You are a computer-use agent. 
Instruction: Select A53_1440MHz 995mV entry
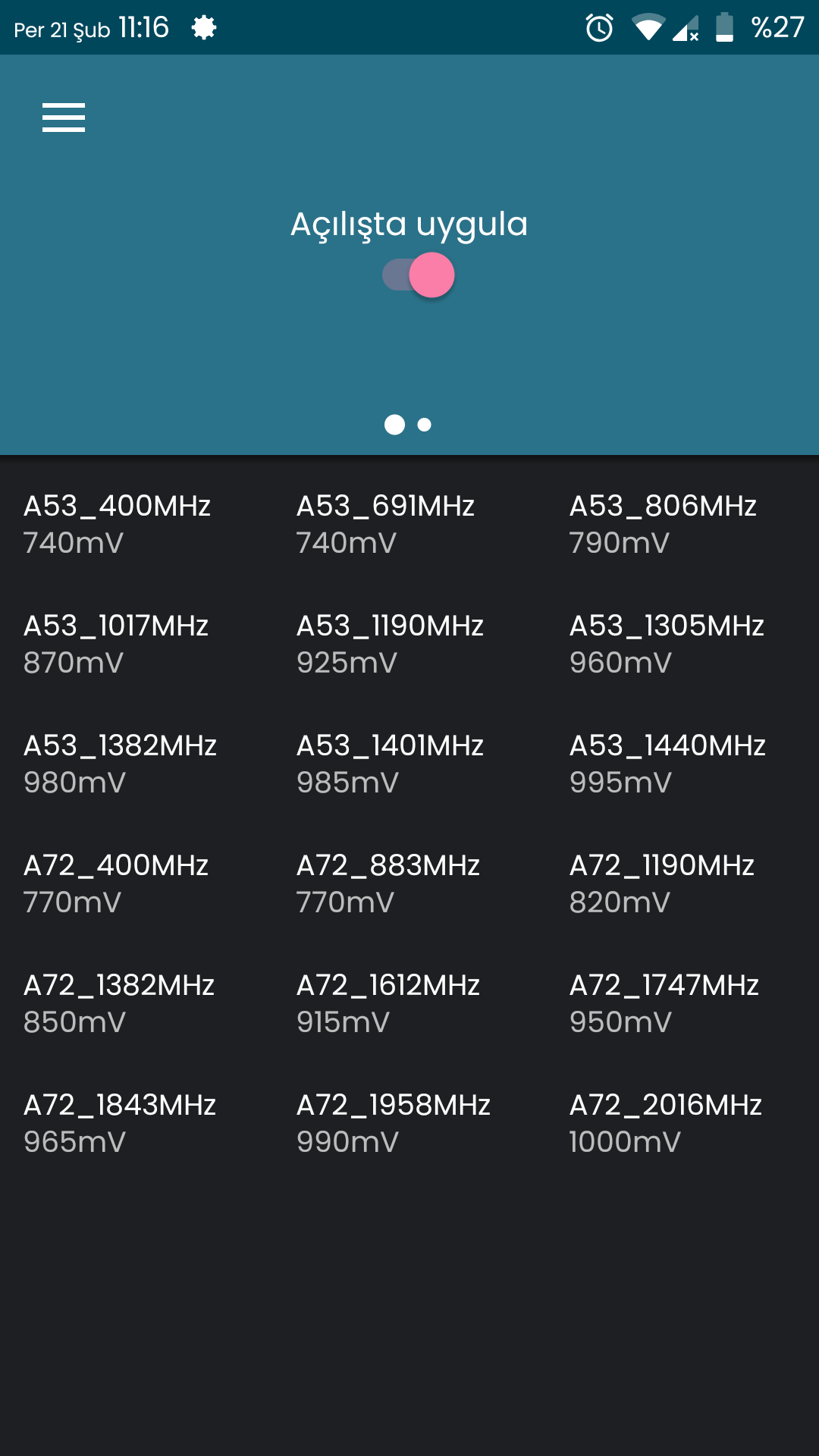tap(667, 764)
